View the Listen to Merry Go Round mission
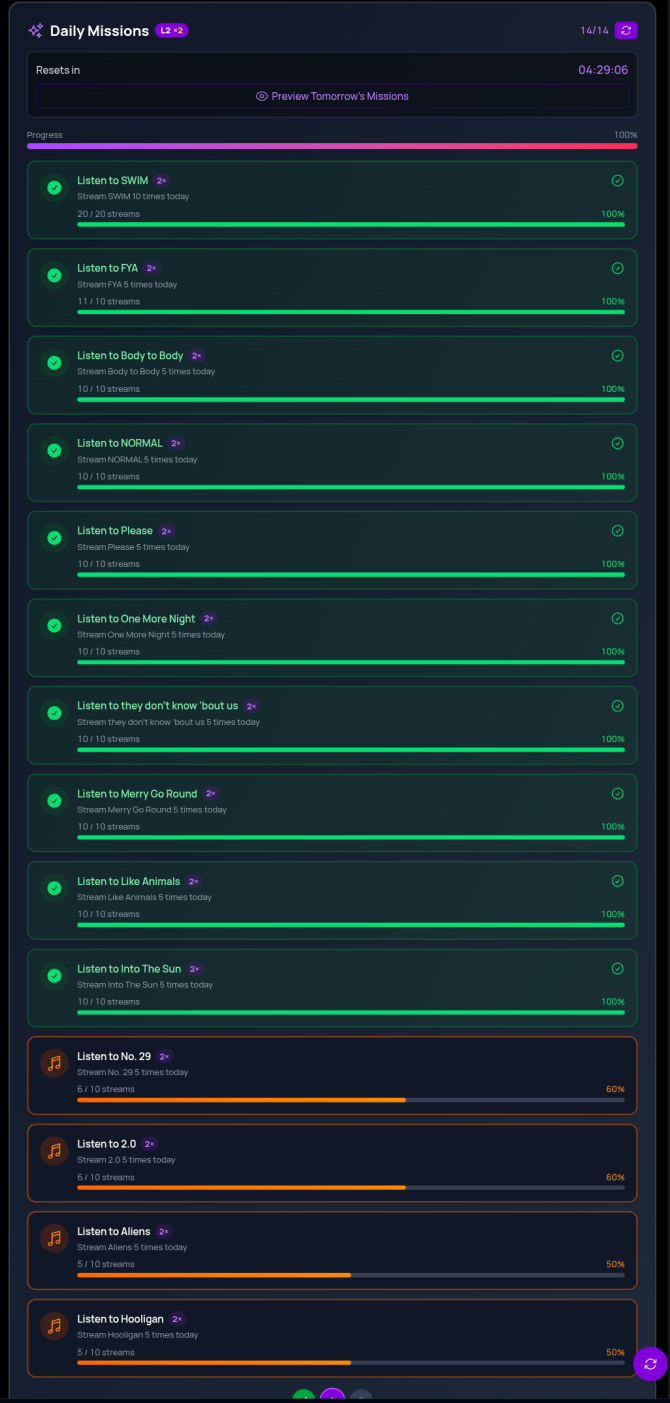Viewport: 670px width, 1403px height. (332, 812)
